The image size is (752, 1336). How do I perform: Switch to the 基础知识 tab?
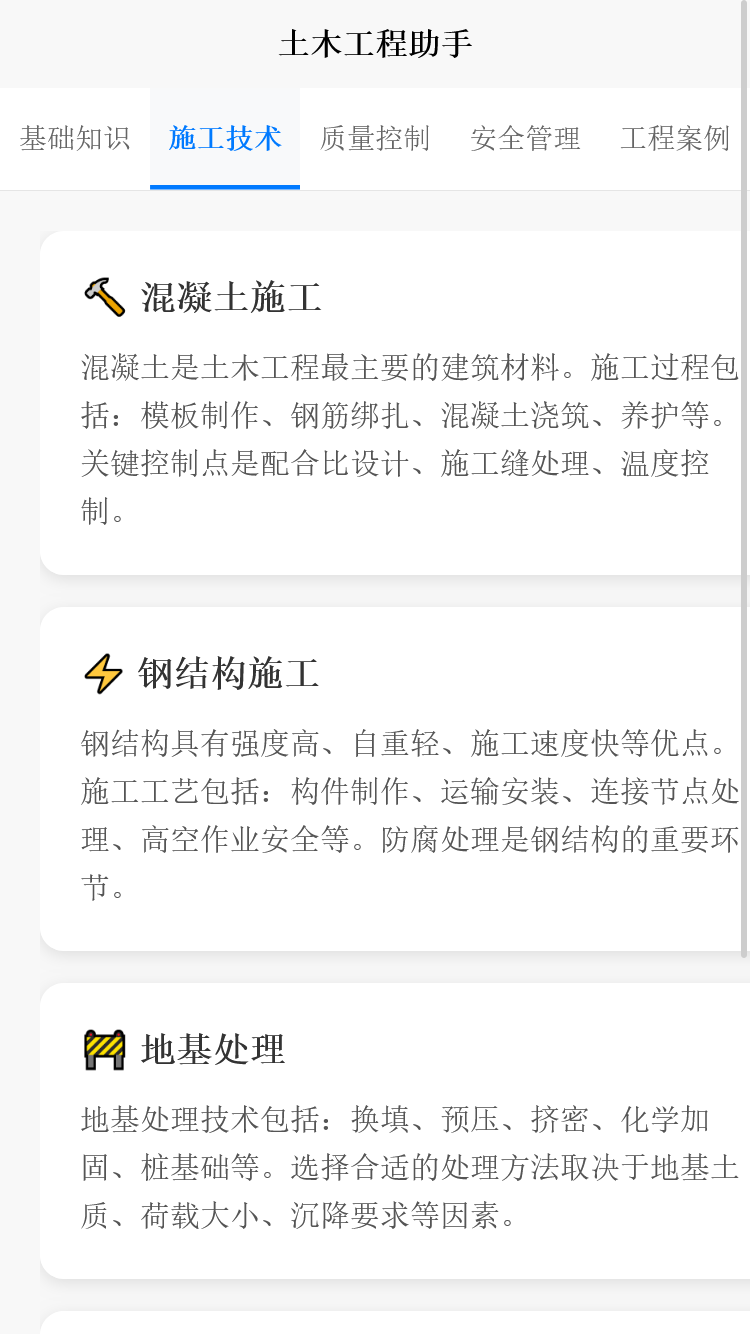[x=74, y=139]
